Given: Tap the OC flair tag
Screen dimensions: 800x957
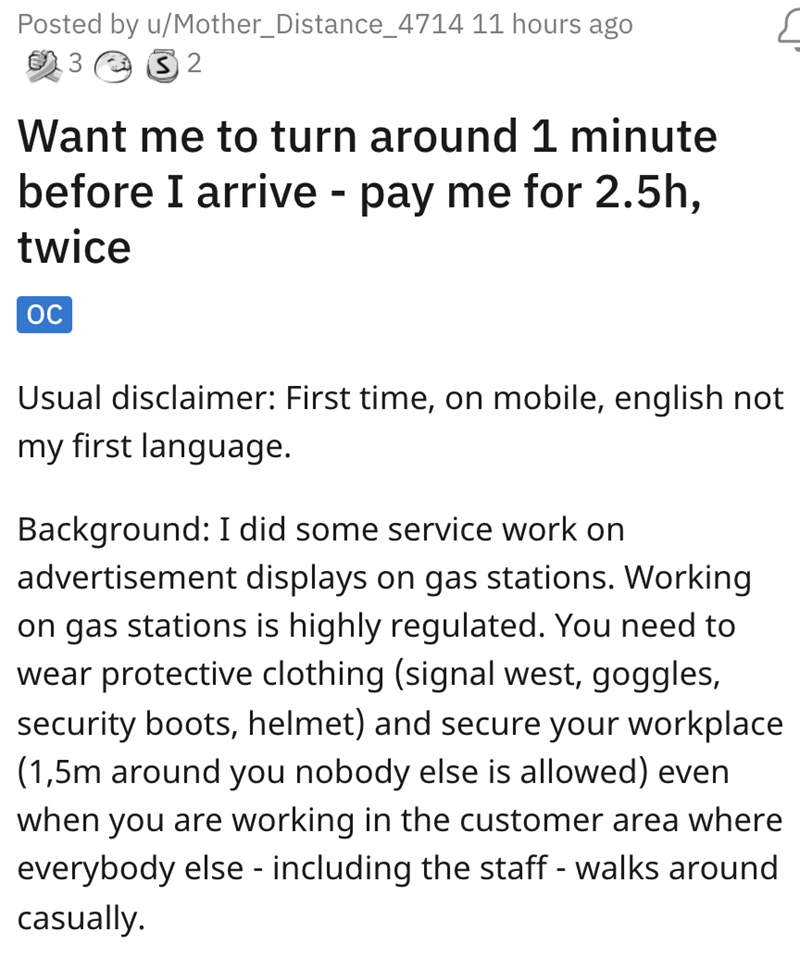Looking at the screenshot, I should click(x=44, y=315).
